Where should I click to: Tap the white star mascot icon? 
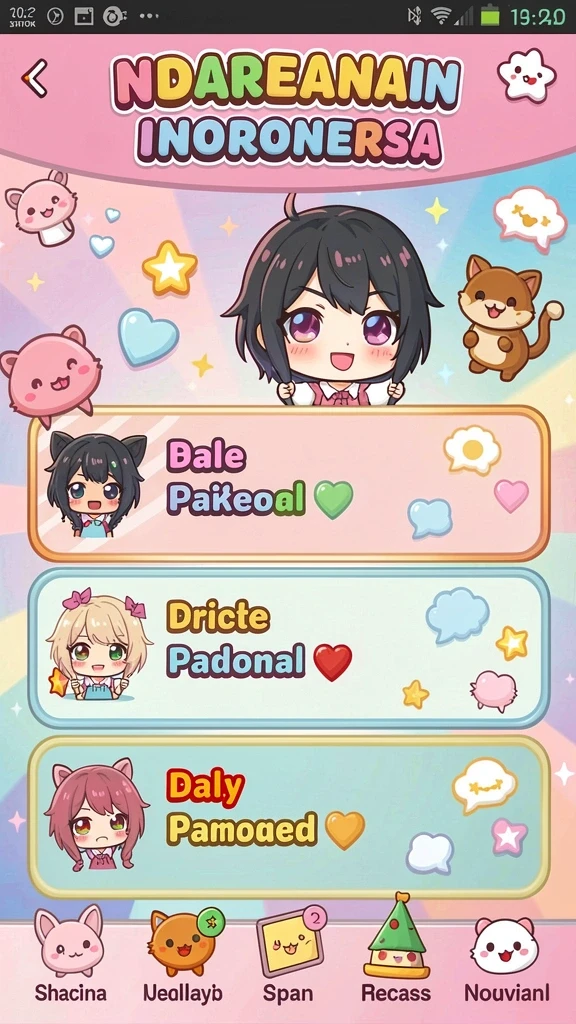pos(526,74)
